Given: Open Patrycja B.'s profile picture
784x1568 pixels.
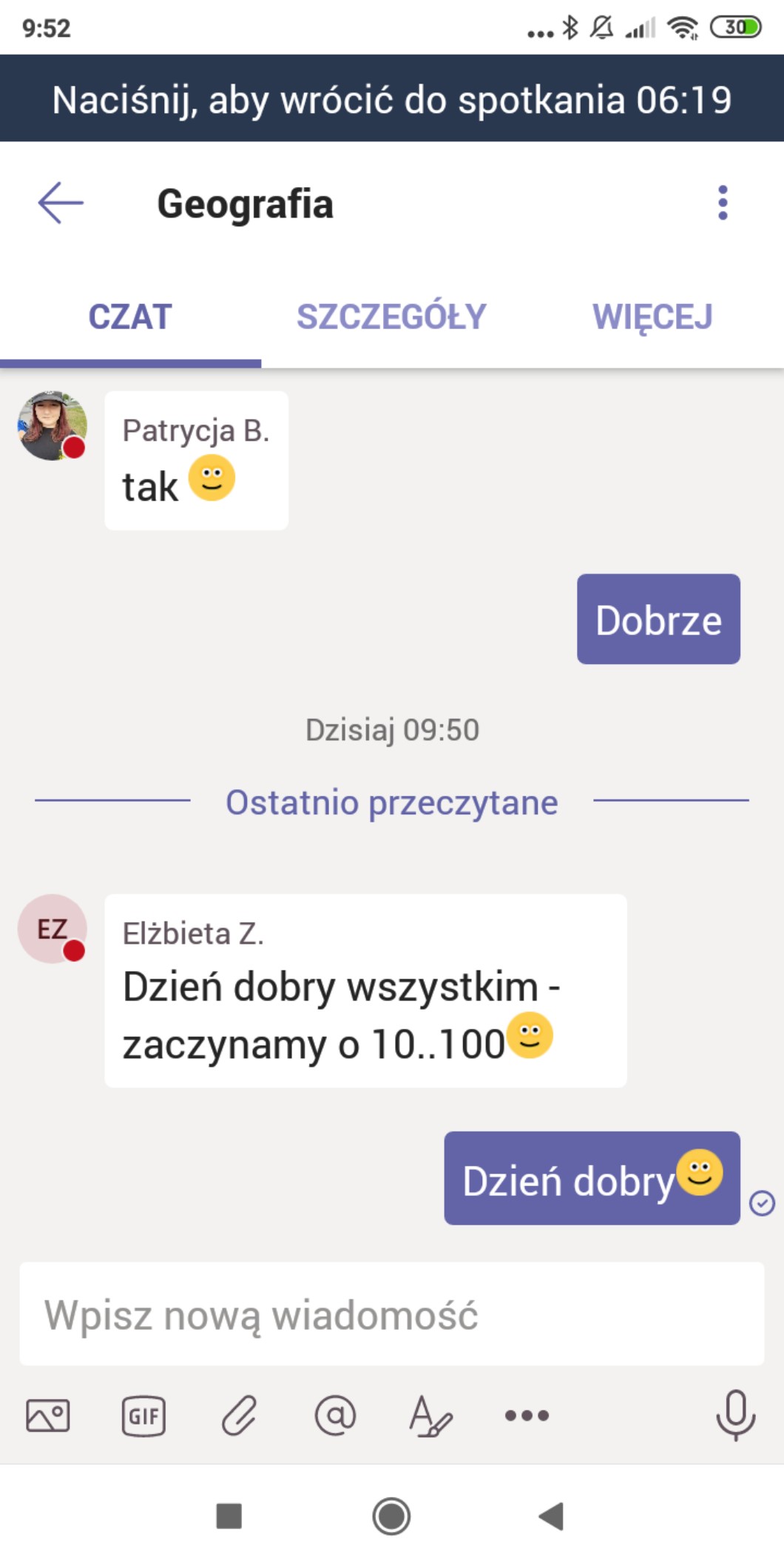Looking at the screenshot, I should 52,425.
